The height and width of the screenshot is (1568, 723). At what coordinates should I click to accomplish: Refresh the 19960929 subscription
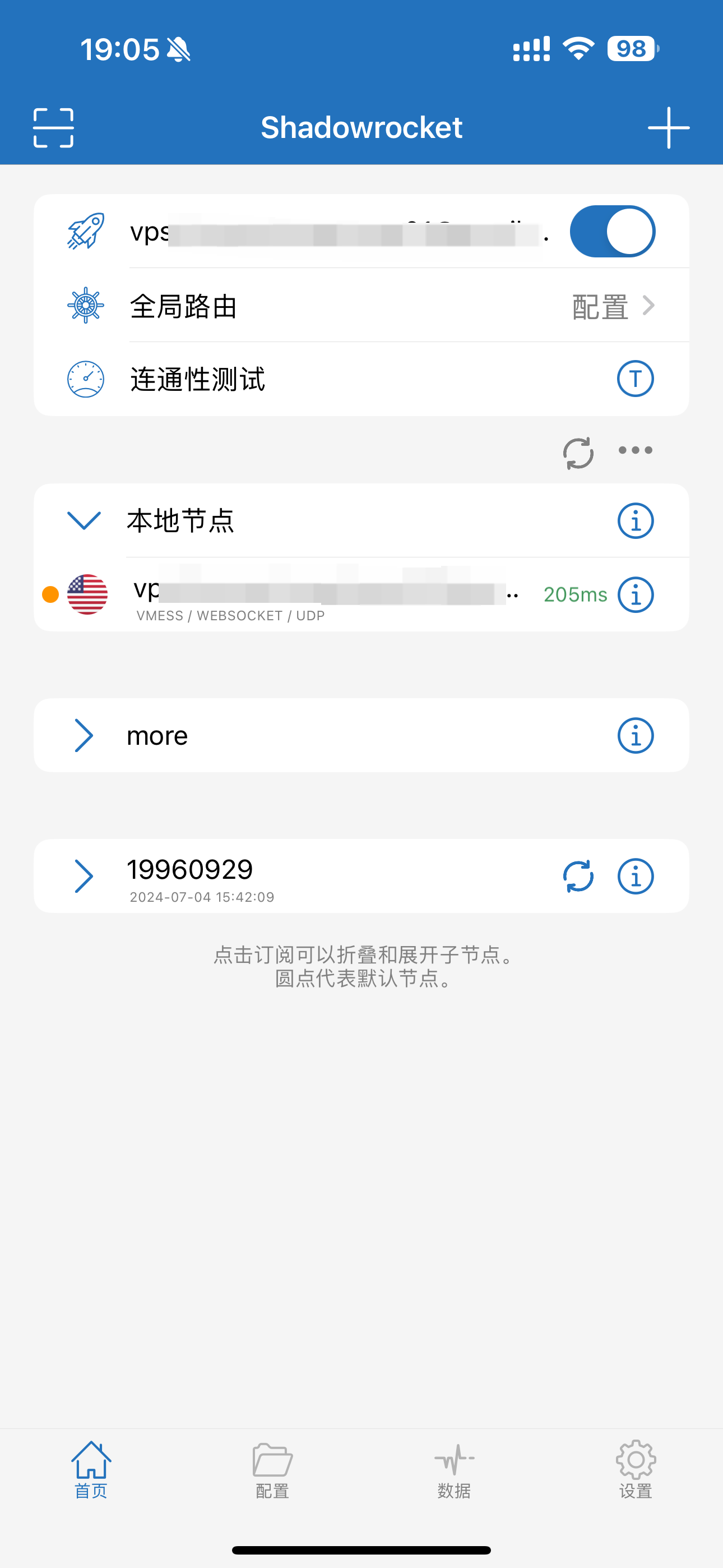click(577, 877)
